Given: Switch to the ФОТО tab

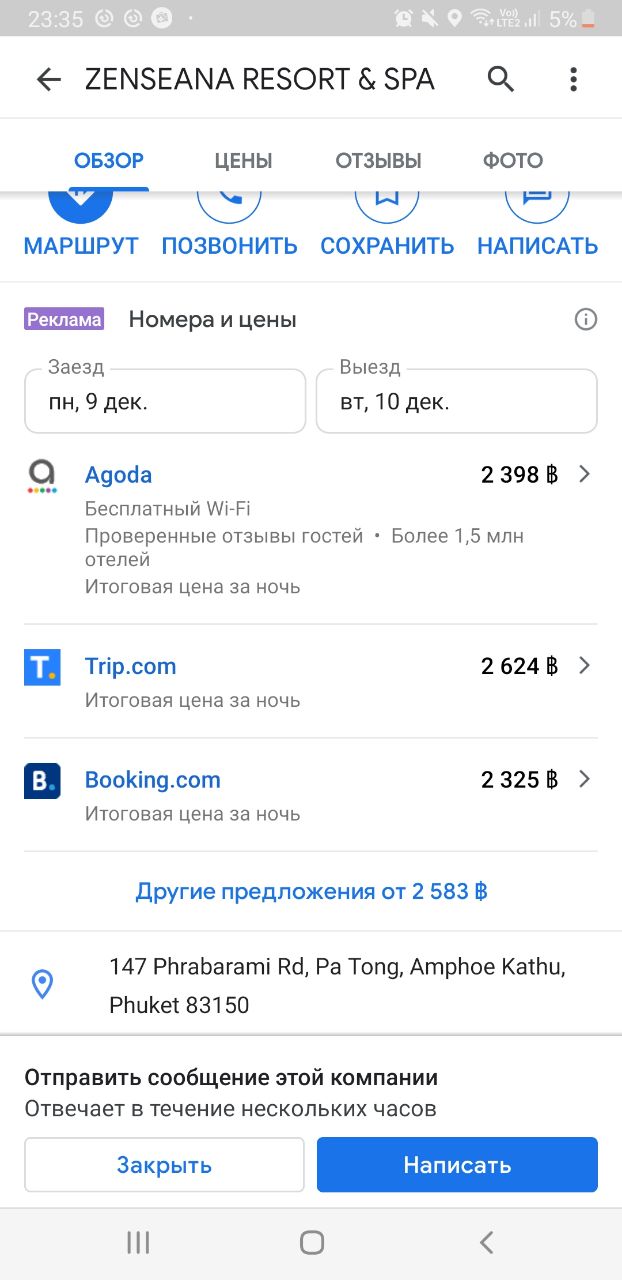Looking at the screenshot, I should point(513,161).
